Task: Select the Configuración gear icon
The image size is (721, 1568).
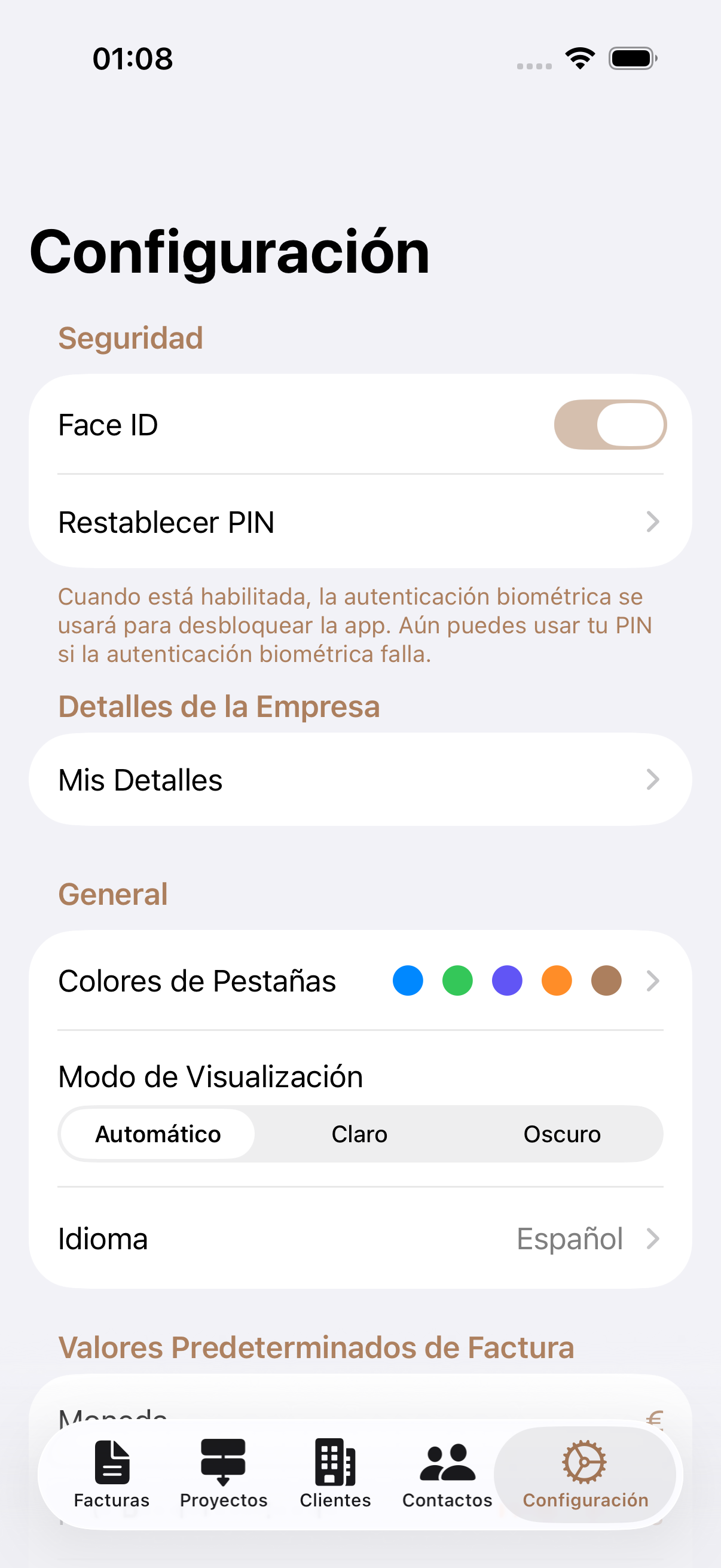Action: pos(584,1463)
